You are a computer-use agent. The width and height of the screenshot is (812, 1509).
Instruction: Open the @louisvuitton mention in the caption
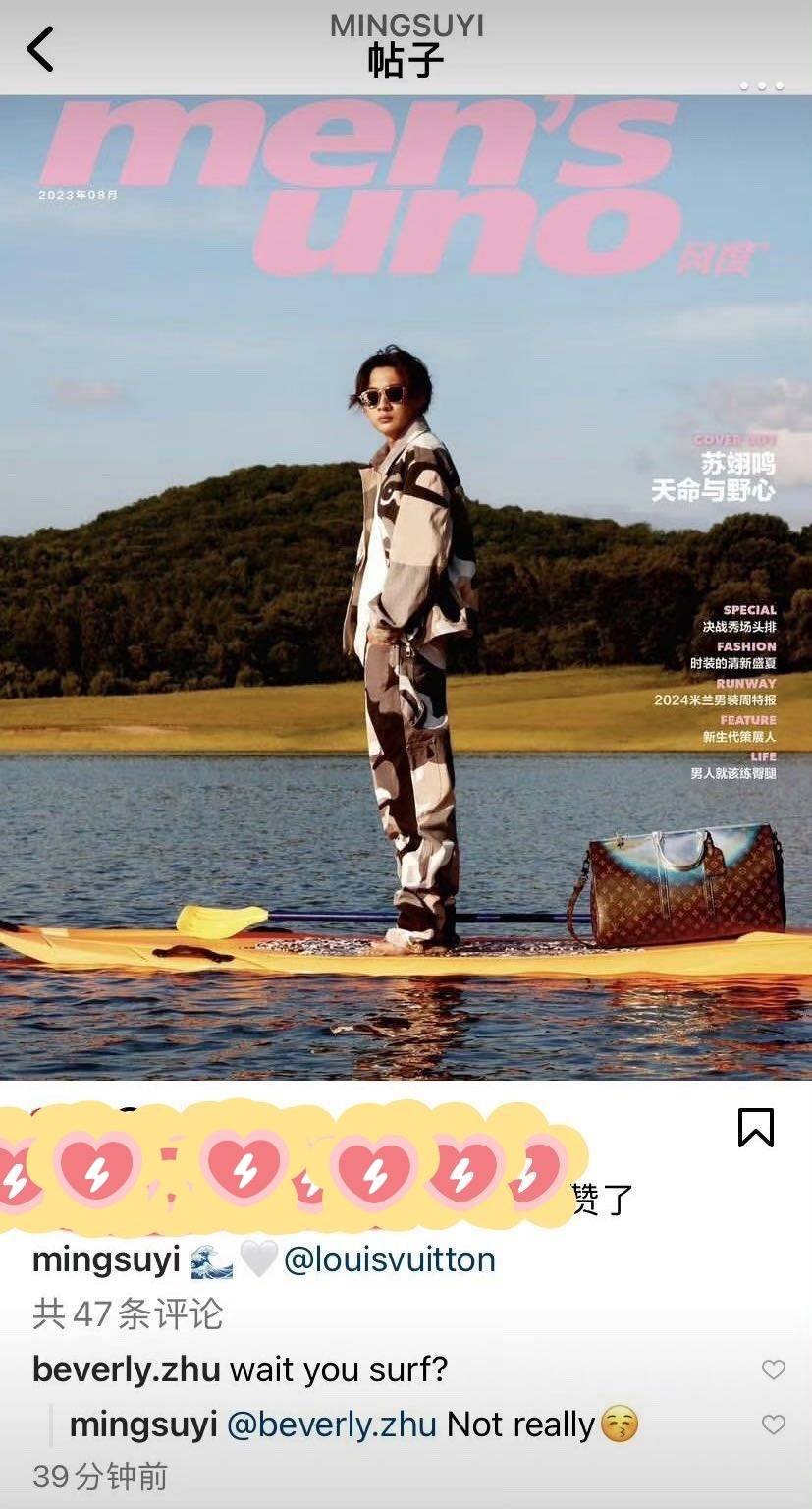[x=390, y=1259]
